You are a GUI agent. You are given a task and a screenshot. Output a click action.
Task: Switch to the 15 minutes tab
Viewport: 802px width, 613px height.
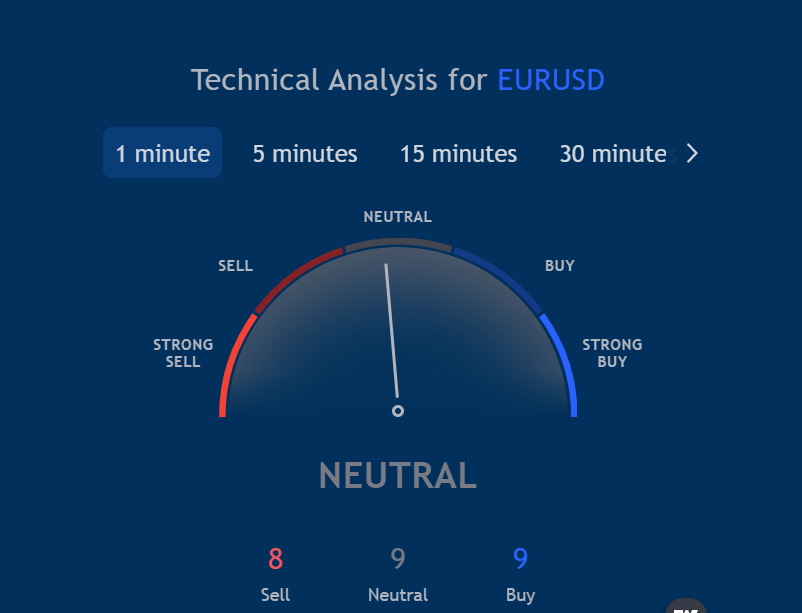tap(458, 153)
